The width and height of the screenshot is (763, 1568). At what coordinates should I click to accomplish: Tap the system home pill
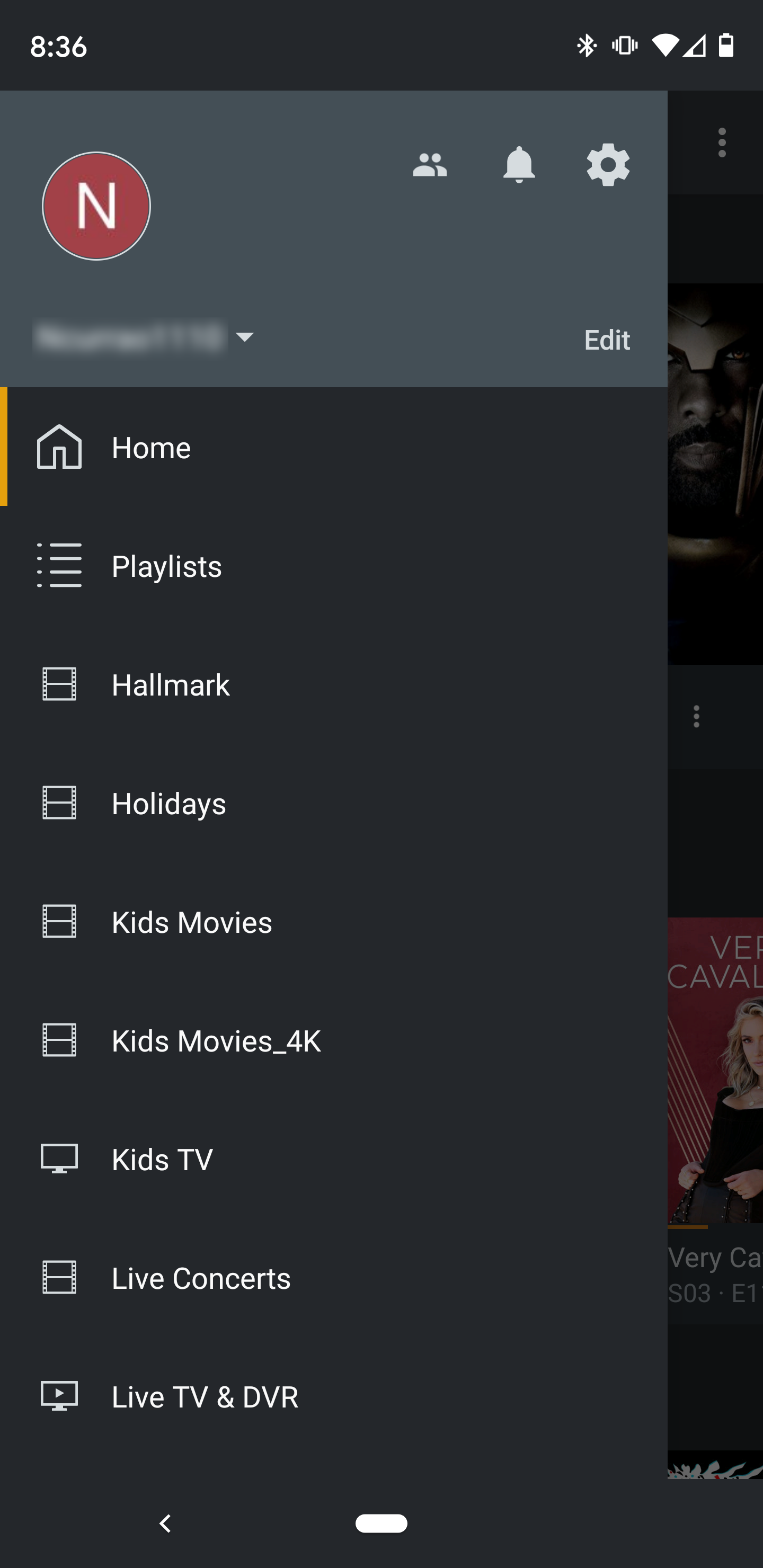pyautogui.click(x=381, y=1524)
